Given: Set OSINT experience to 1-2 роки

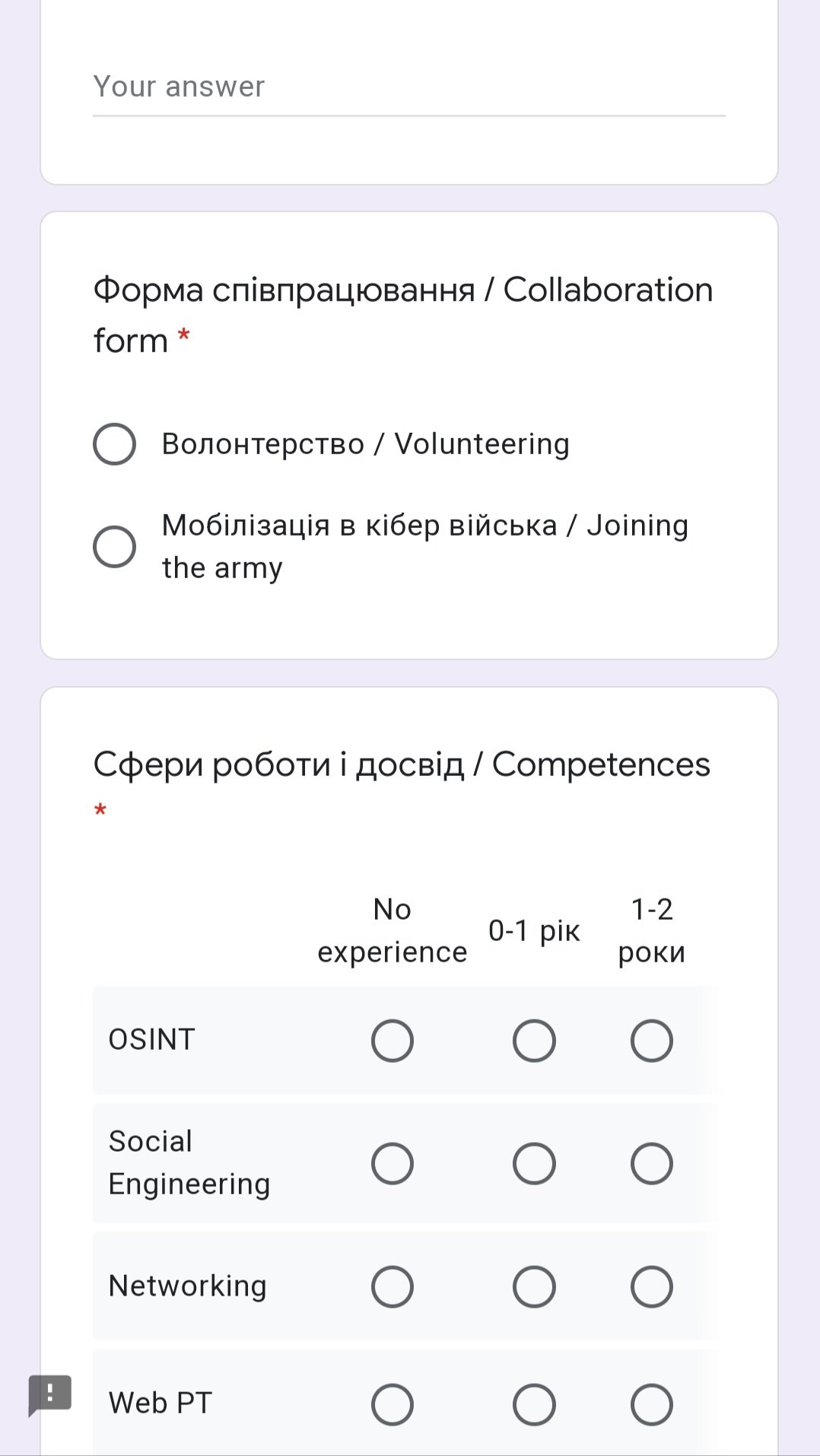Looking at the screenshot, I should click(x=652, y=1041).
